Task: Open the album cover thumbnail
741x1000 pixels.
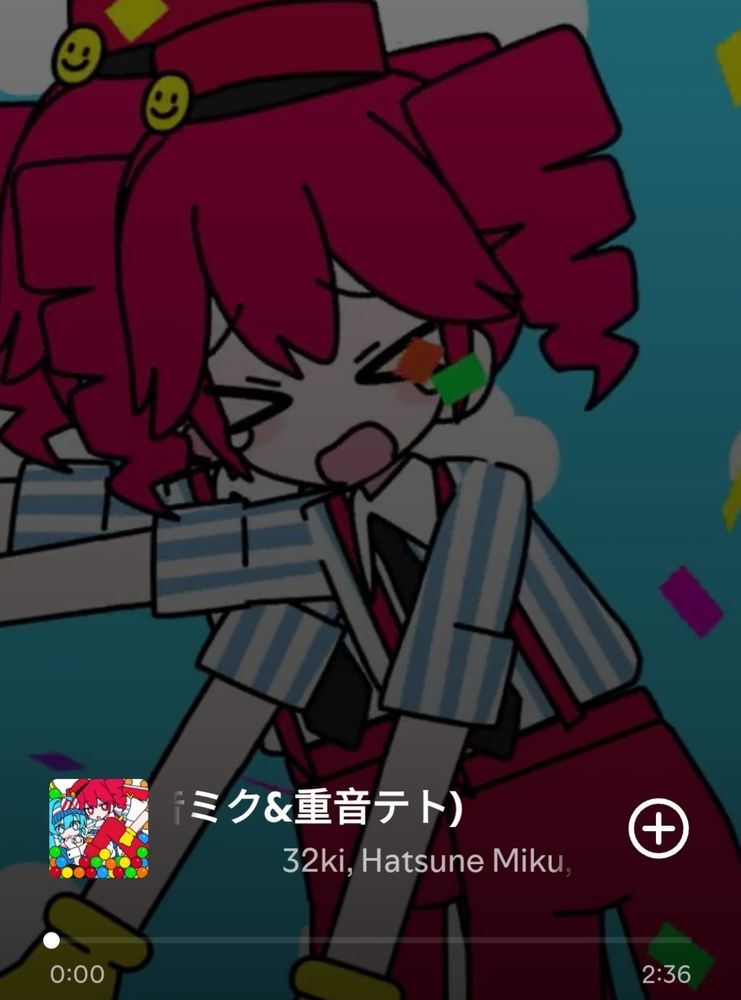Action: [98, 828]
